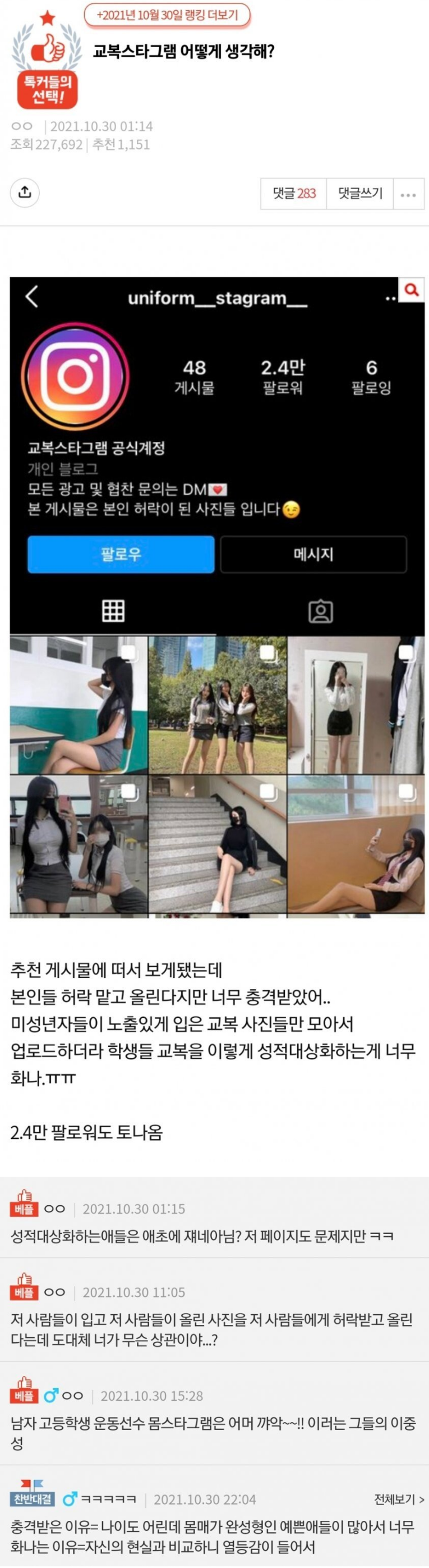Tap 댓글쓰기 to write a comment

[x=359, y=194]
